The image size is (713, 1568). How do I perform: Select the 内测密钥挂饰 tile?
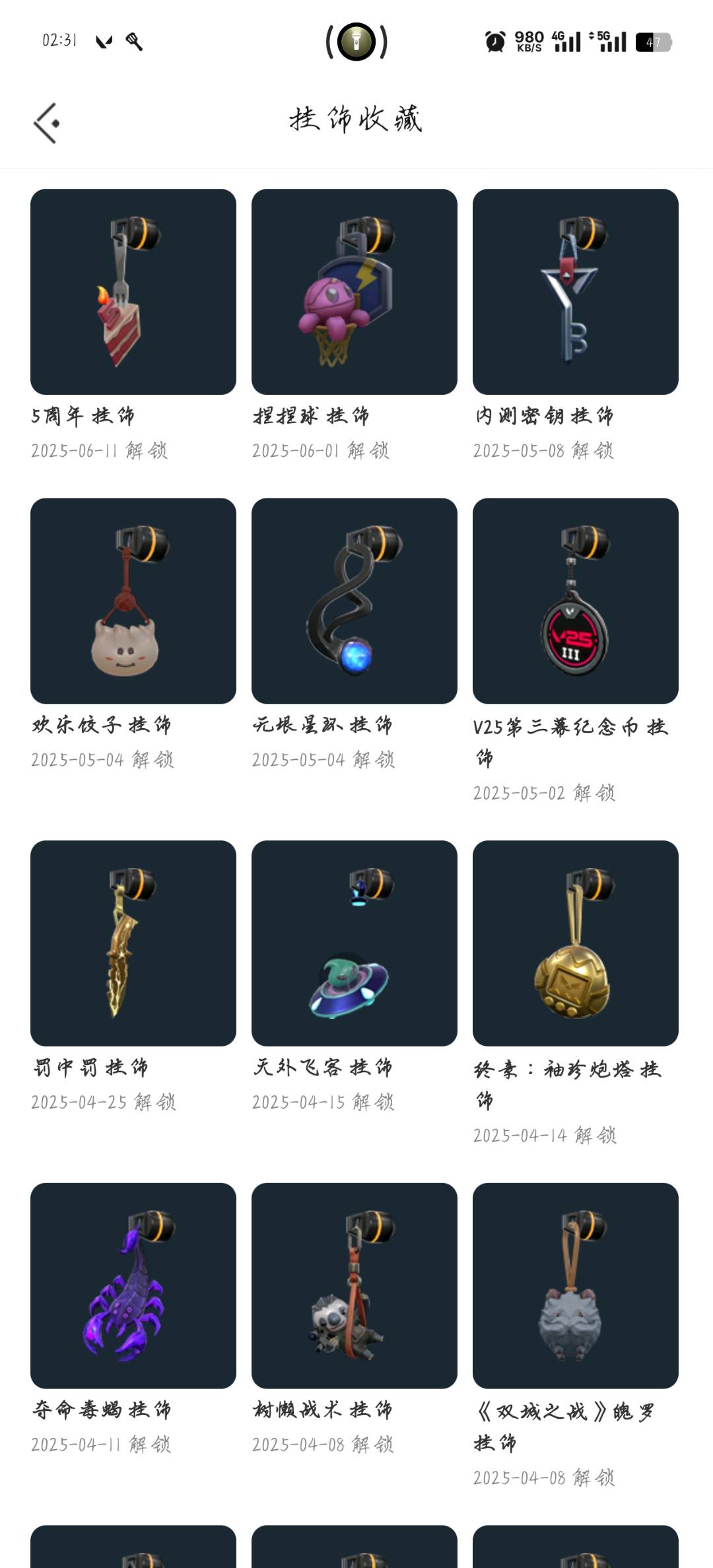coord(576,292)
